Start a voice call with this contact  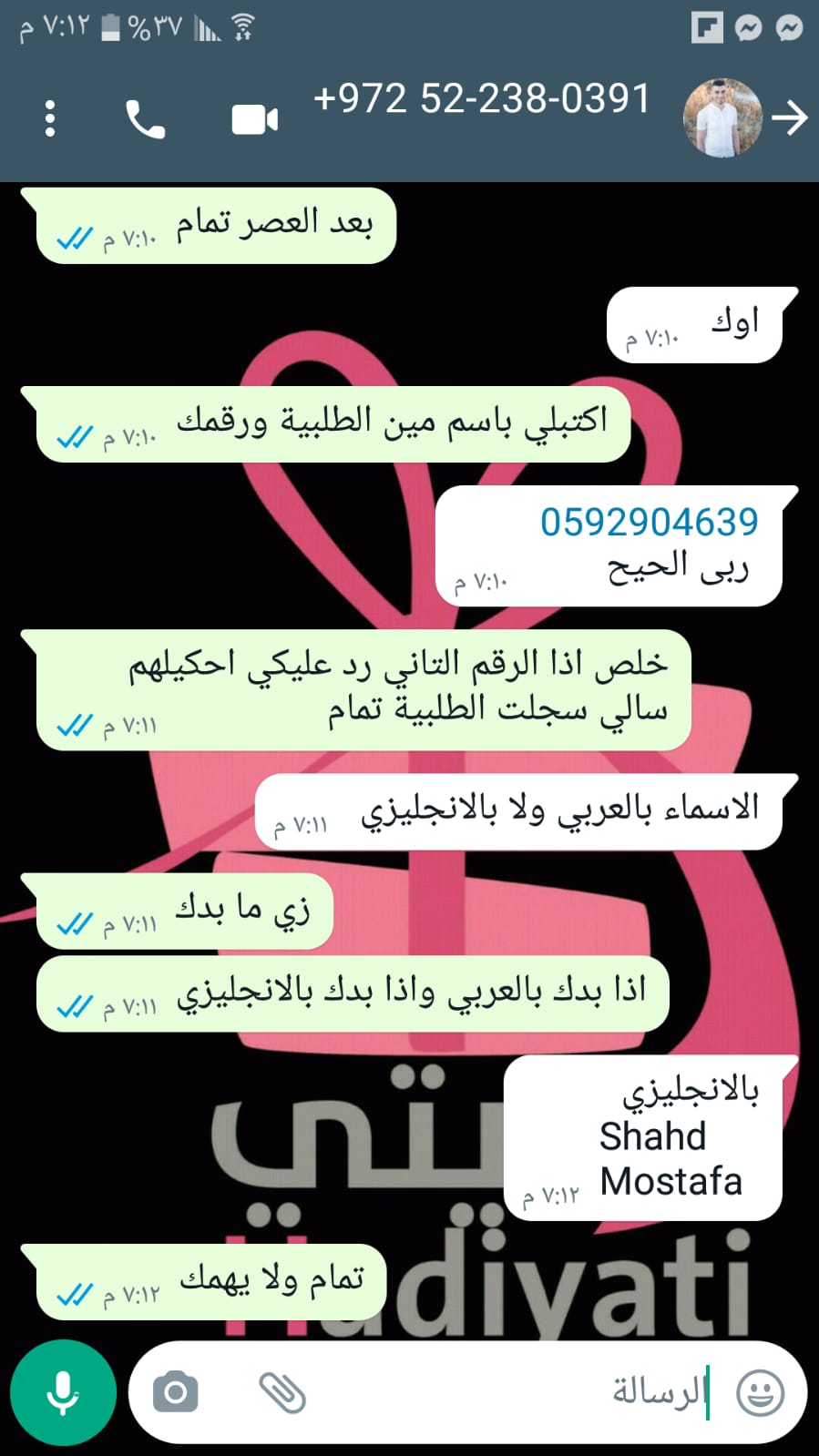coord(145,119)
